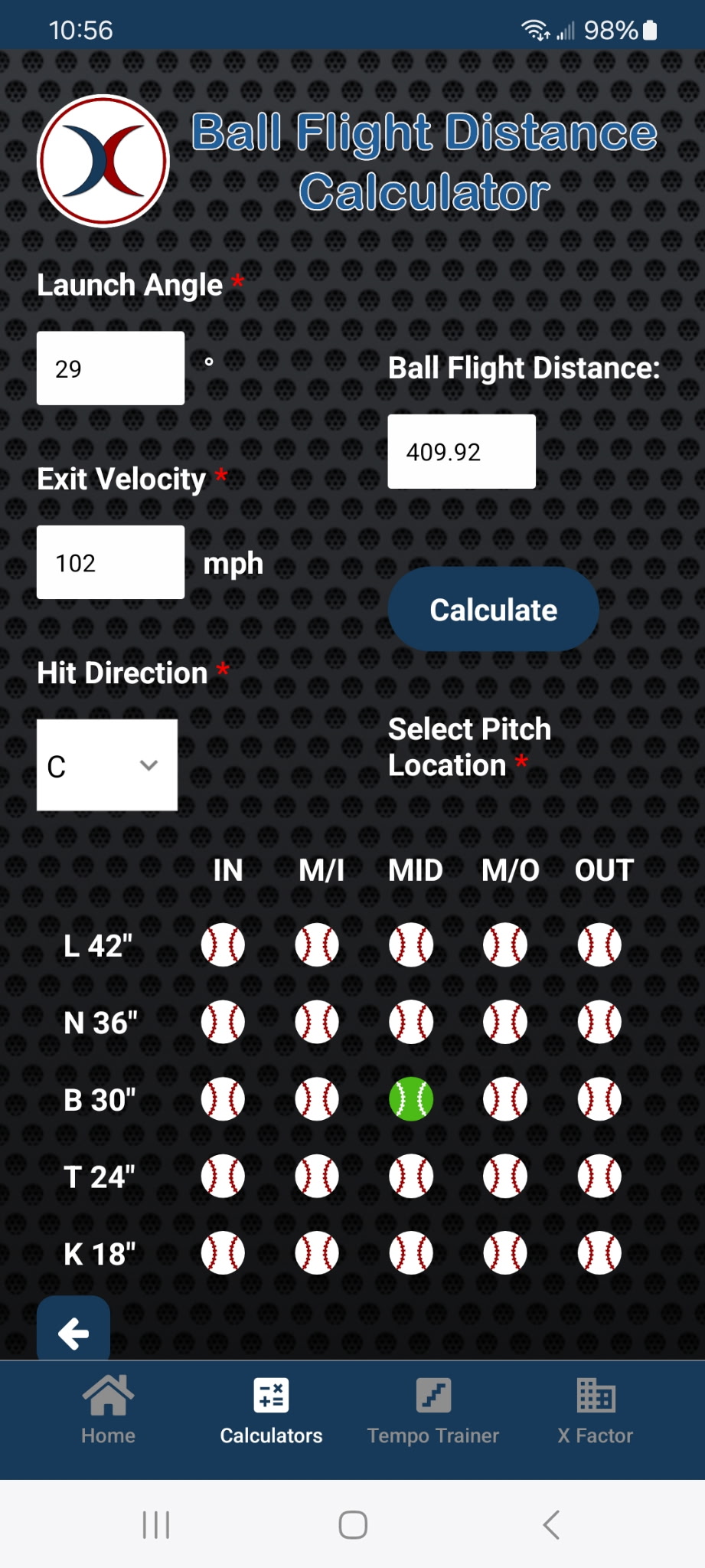Select pitch location N 36" MID
The height and width of the screenshot is (1568, 705).
click(411, 1022)
